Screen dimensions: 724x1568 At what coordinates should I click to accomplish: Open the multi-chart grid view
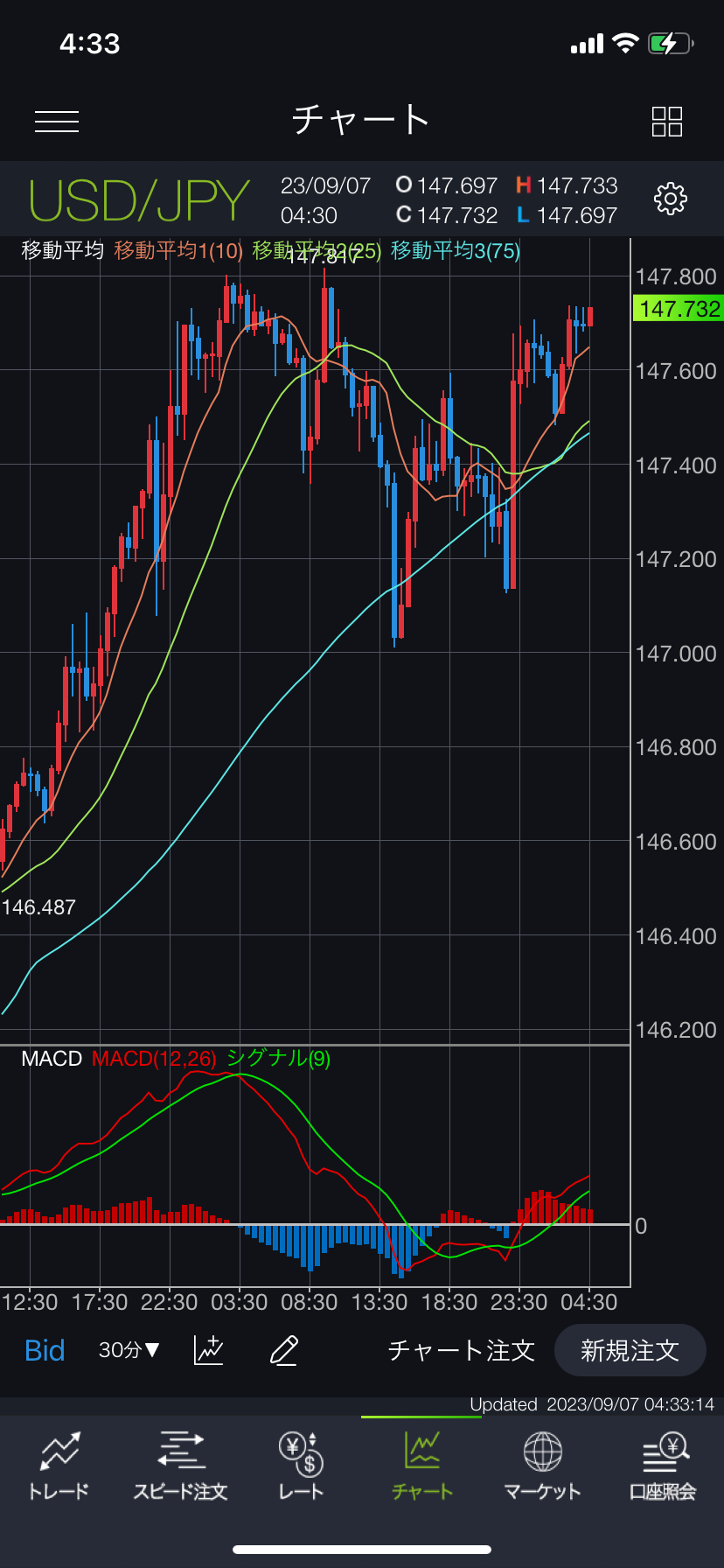click(666, 122)
